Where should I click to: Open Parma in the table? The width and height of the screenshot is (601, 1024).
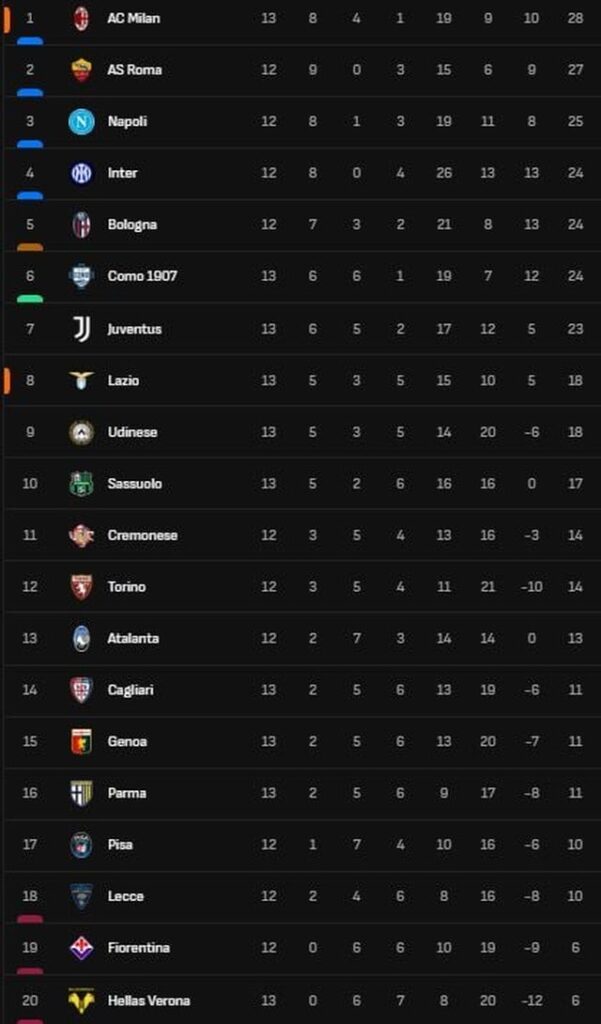coord(127,793)
